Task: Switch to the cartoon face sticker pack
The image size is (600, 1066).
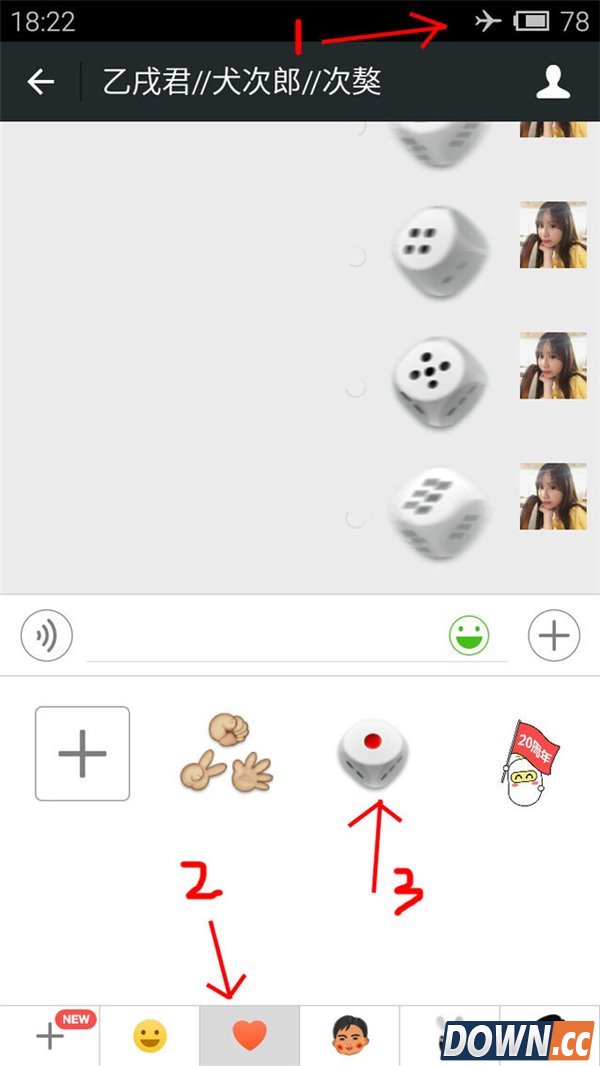Action: point(350,1037)
